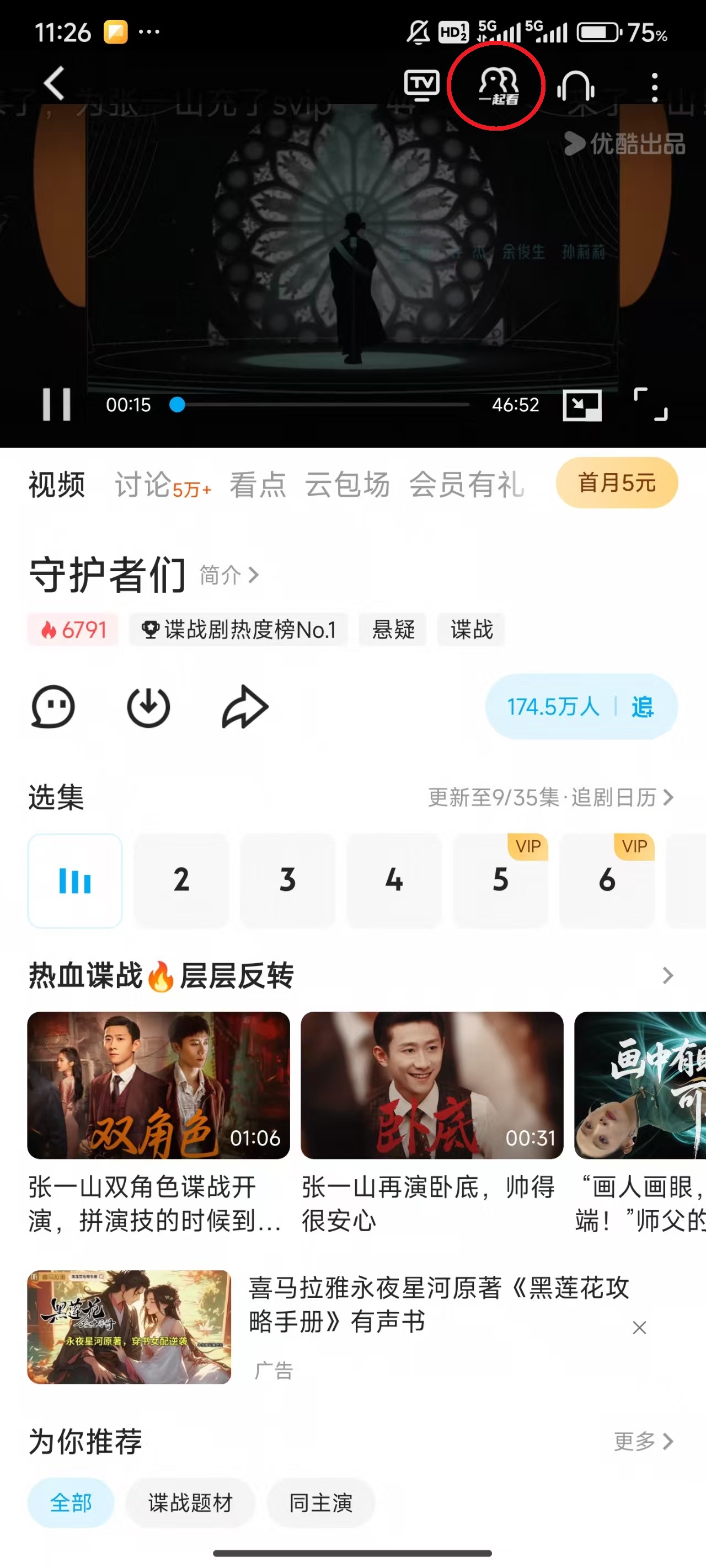Cast the video to TV
This screenshot has width=706, height=1568.
pyautogui.click(x=421, y=85)
